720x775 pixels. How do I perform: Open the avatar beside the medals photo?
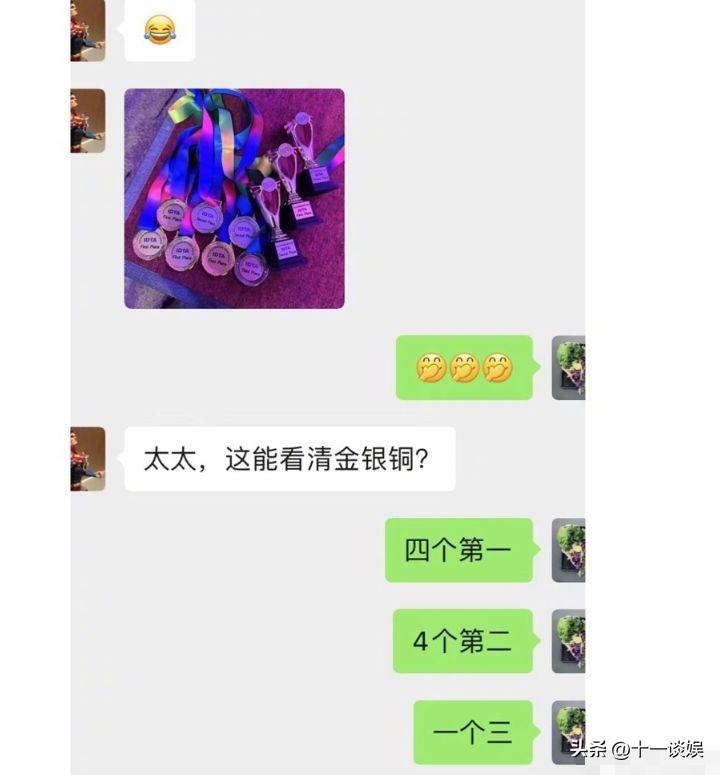88,120
